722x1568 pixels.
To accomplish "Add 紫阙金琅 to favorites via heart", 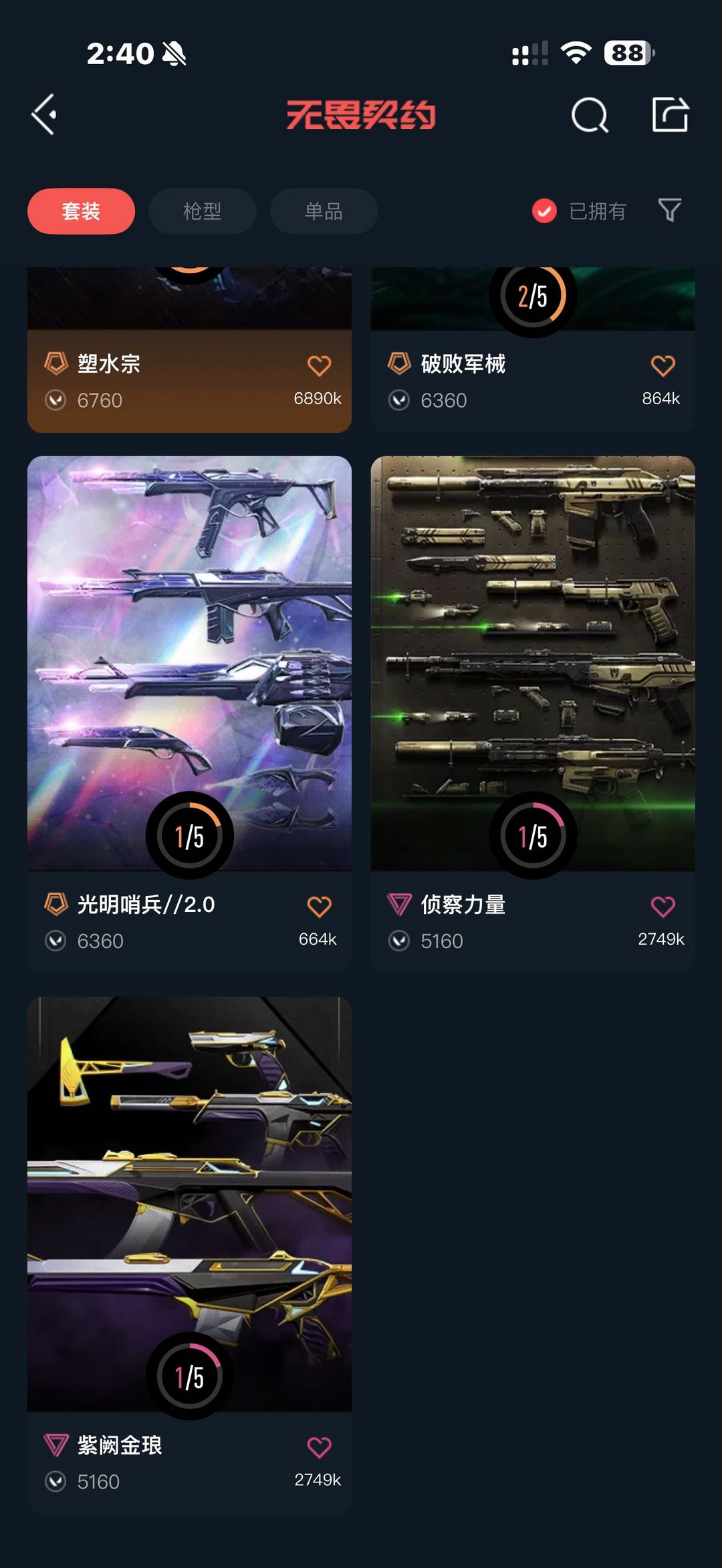I will (x=319, y=1447).
